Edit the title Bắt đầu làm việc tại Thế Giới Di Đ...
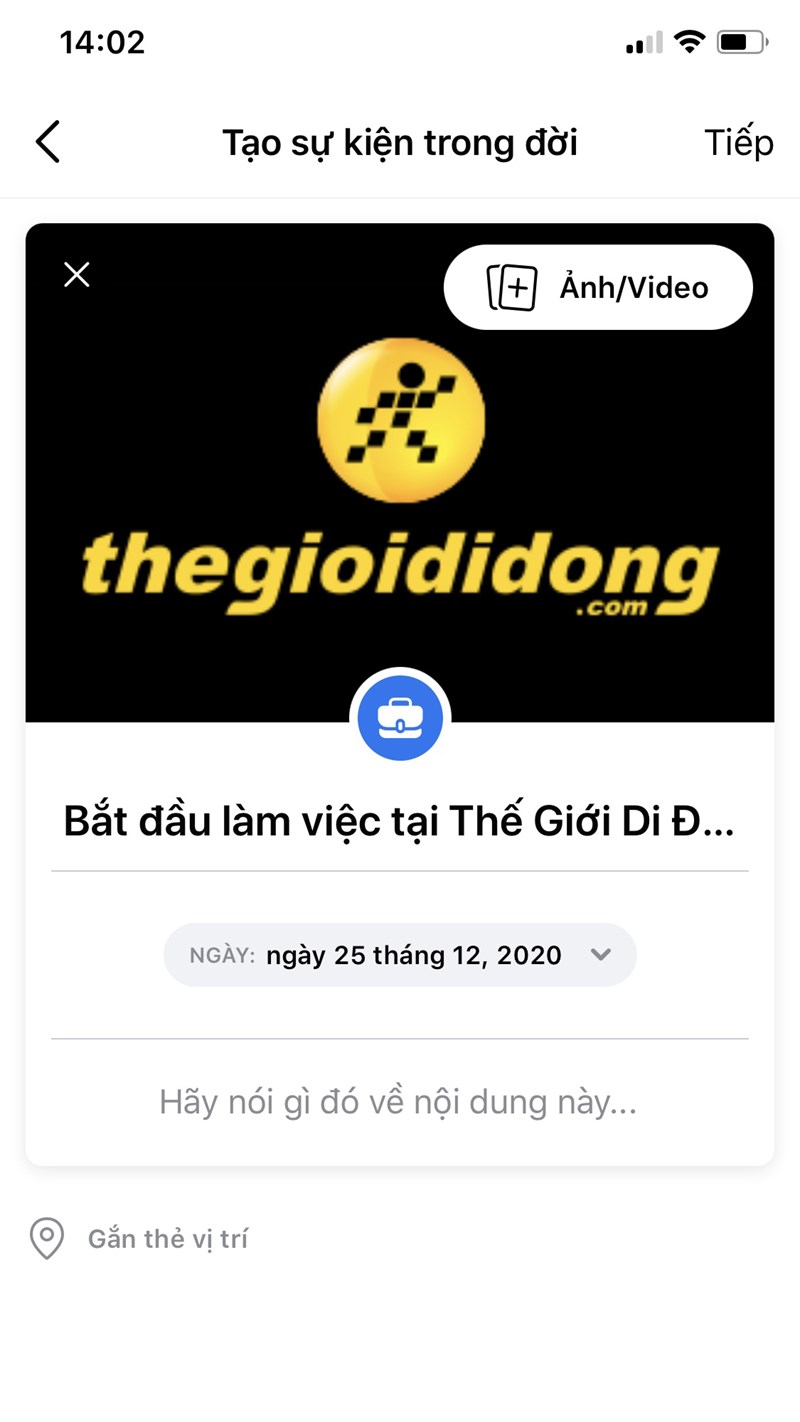 [400, 821]
